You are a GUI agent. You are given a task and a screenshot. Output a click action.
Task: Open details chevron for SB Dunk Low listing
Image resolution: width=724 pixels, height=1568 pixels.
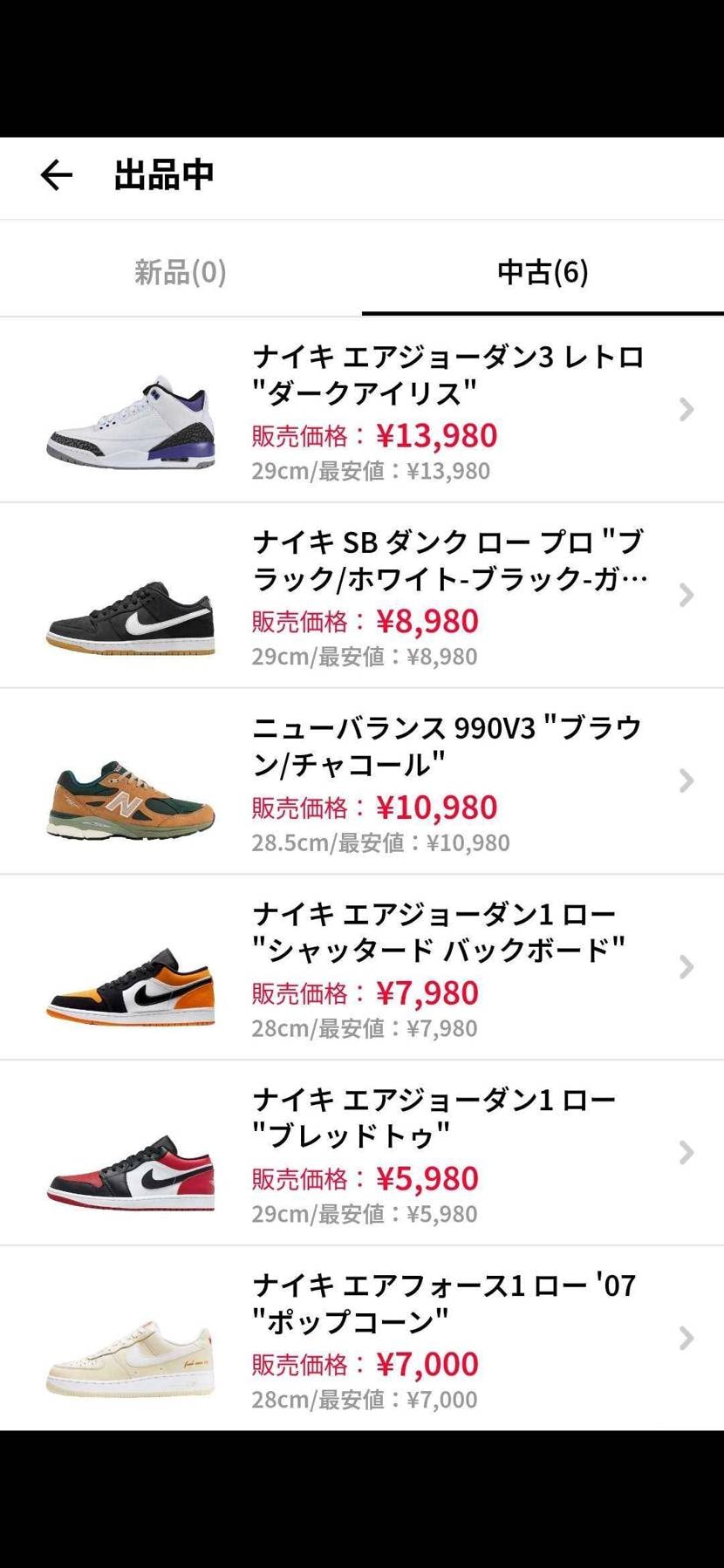[x=686, y=596]
